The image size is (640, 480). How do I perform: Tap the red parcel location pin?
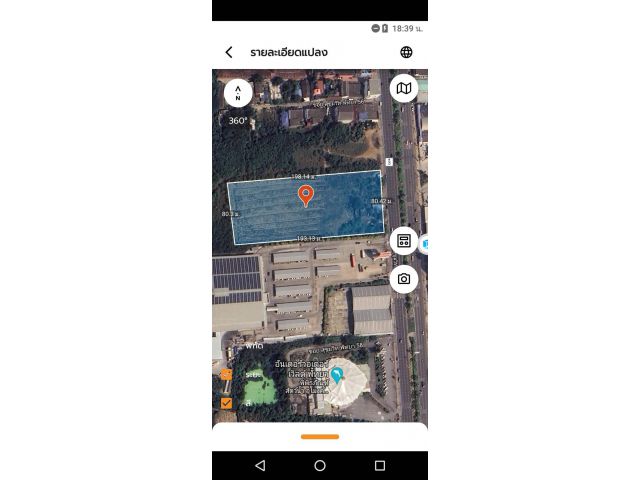tap(306, 195)
